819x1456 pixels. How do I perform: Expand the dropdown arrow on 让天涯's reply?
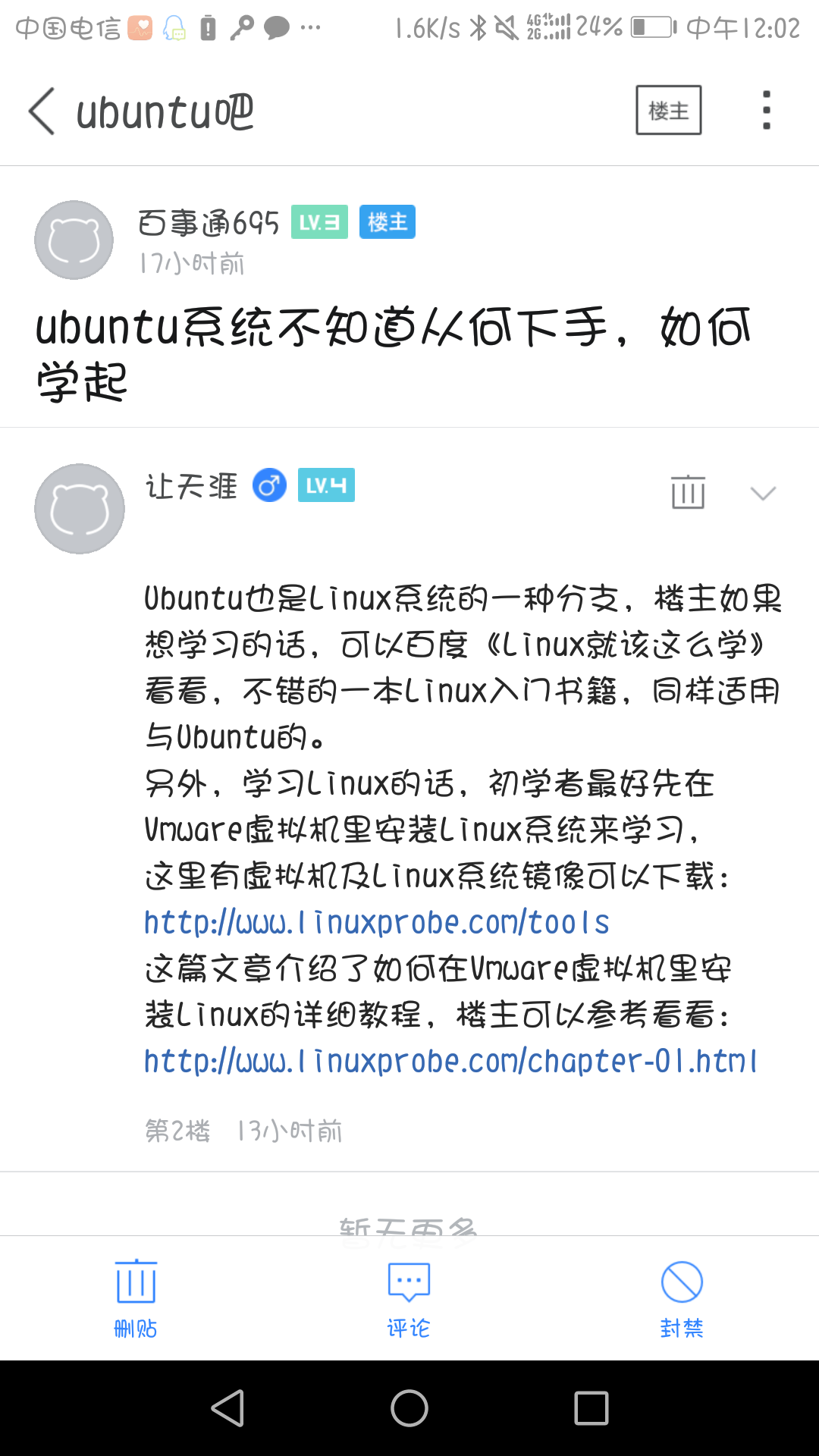pos(762,494)
